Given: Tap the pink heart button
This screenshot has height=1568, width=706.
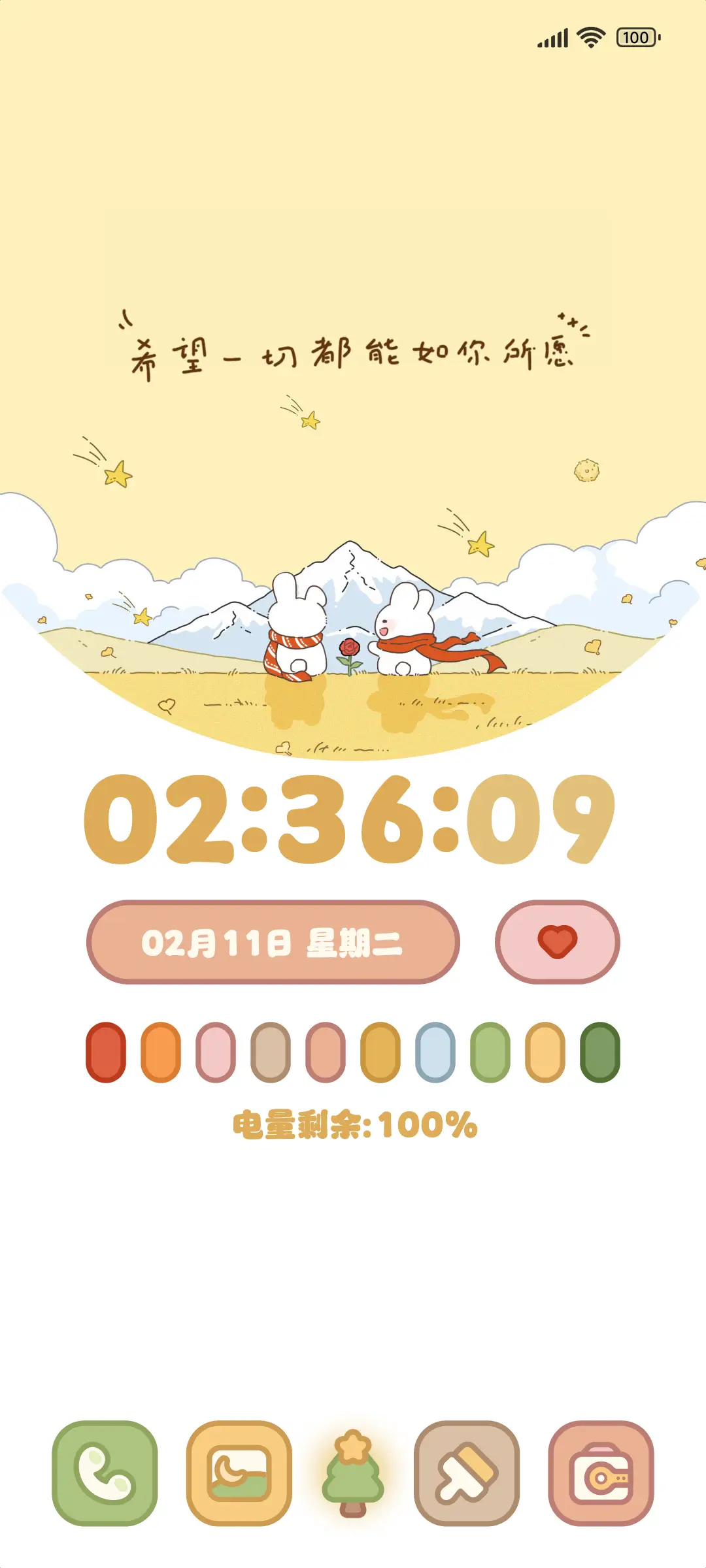Looking at the screenshot, I should tap(557, 941).
